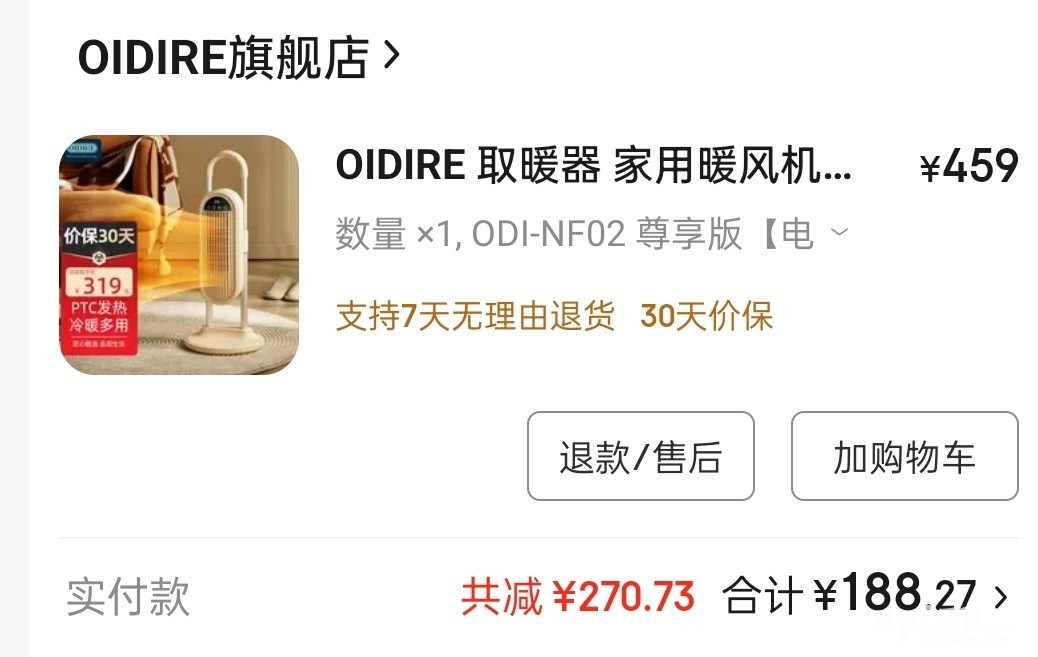The width and height of the screenshot is (1038, 657).
Task: Open the OIDIRE 取暖器 product title
Action: click(x=593, y=166)
